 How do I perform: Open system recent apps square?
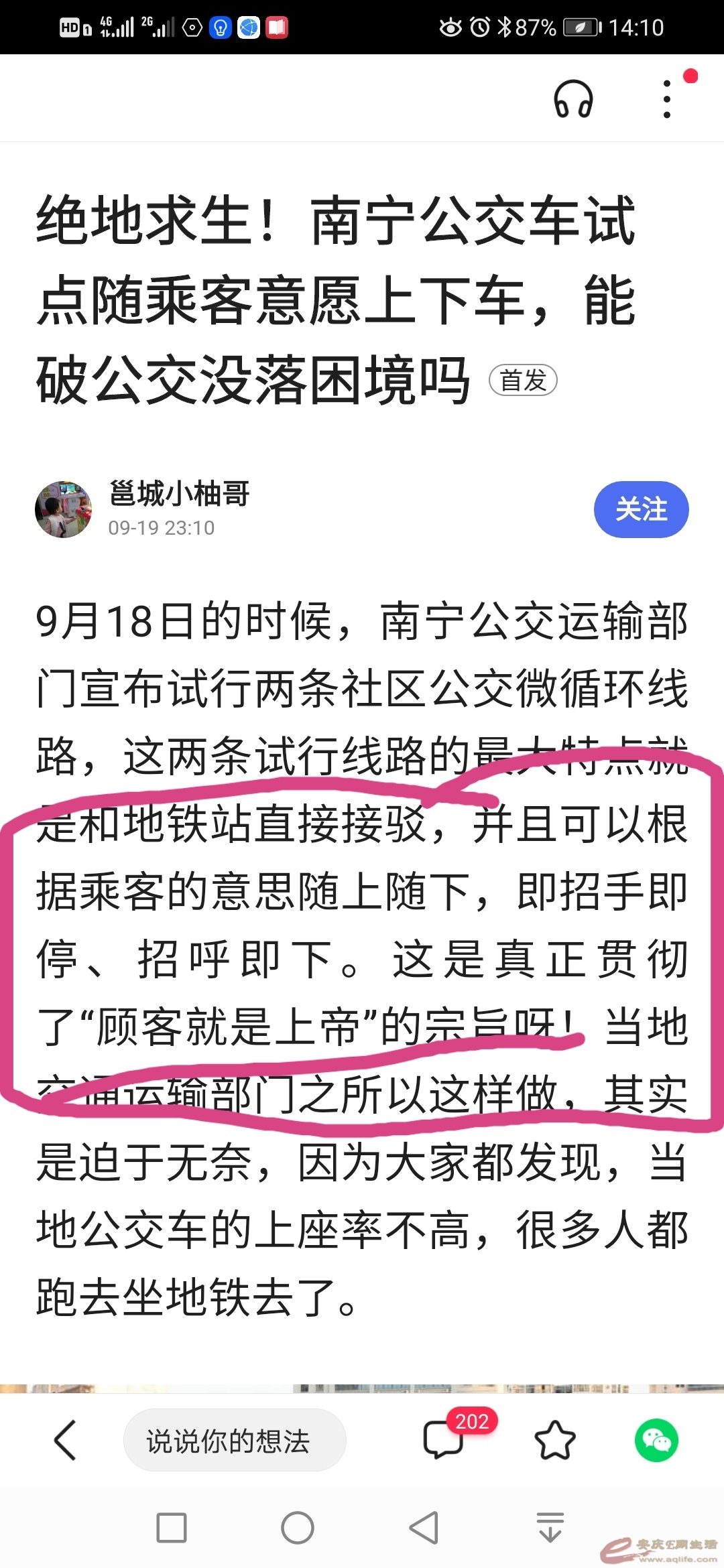point(172,1528)
